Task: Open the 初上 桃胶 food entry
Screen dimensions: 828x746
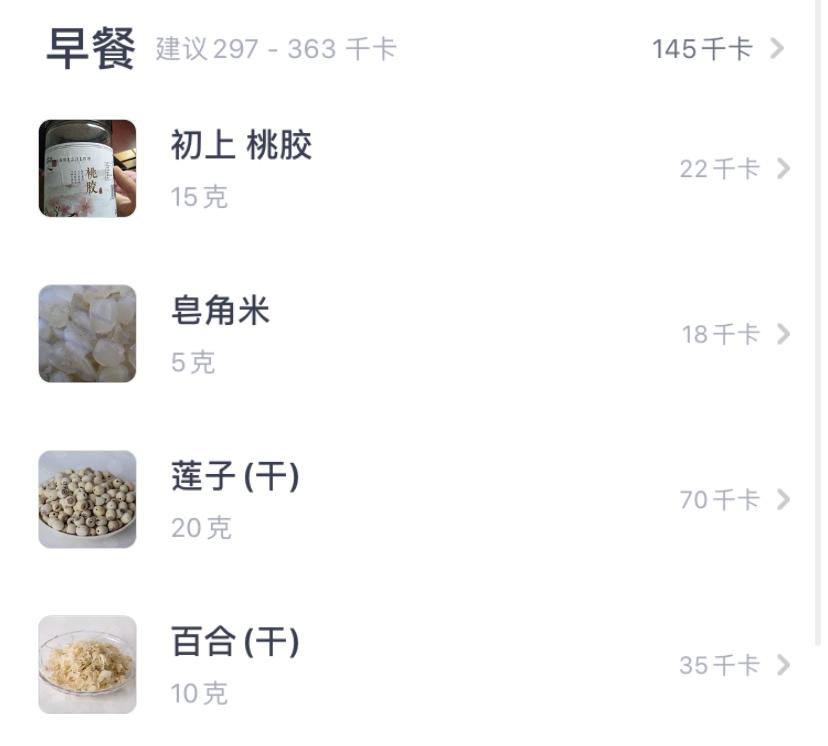Action: click(x=241, y=146)
